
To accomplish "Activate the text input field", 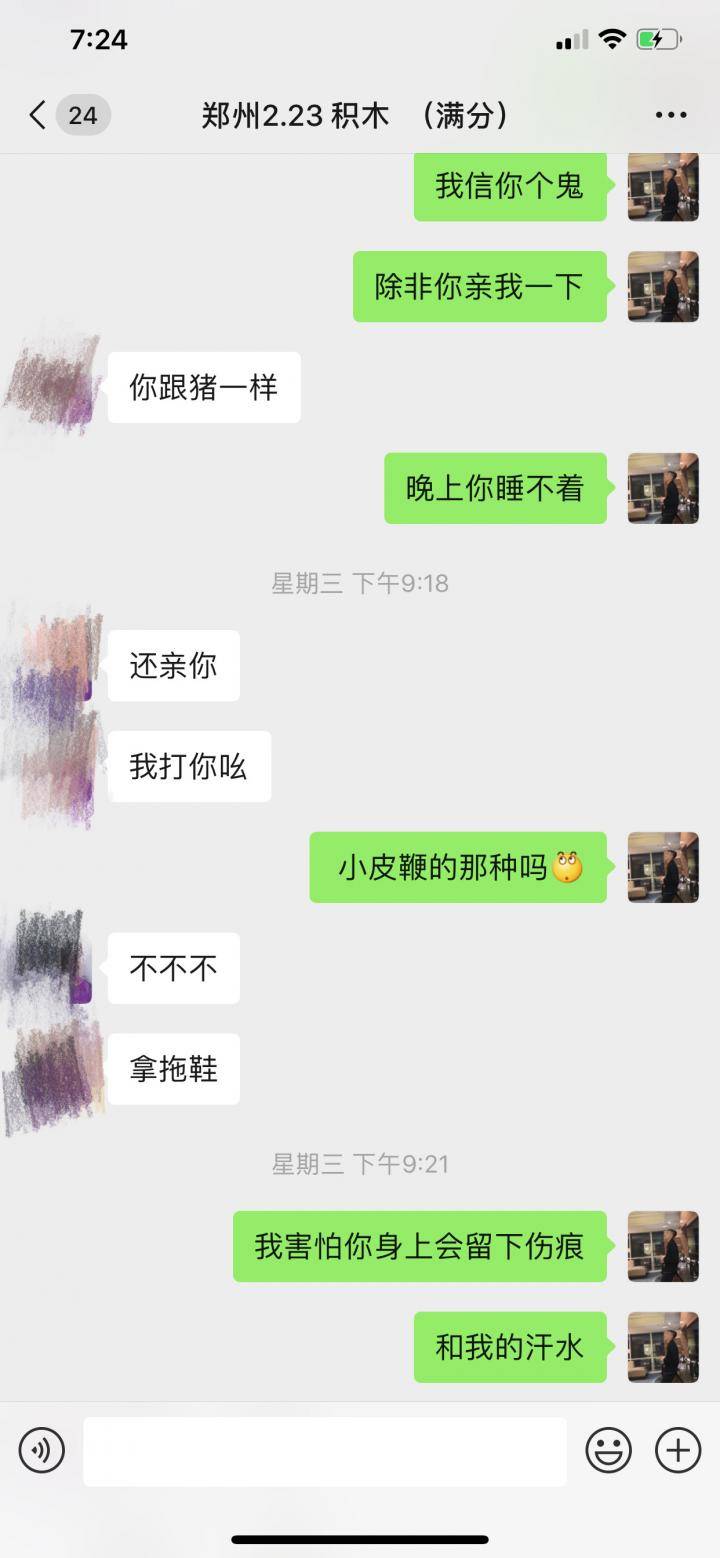I will tap(324, 1450).
